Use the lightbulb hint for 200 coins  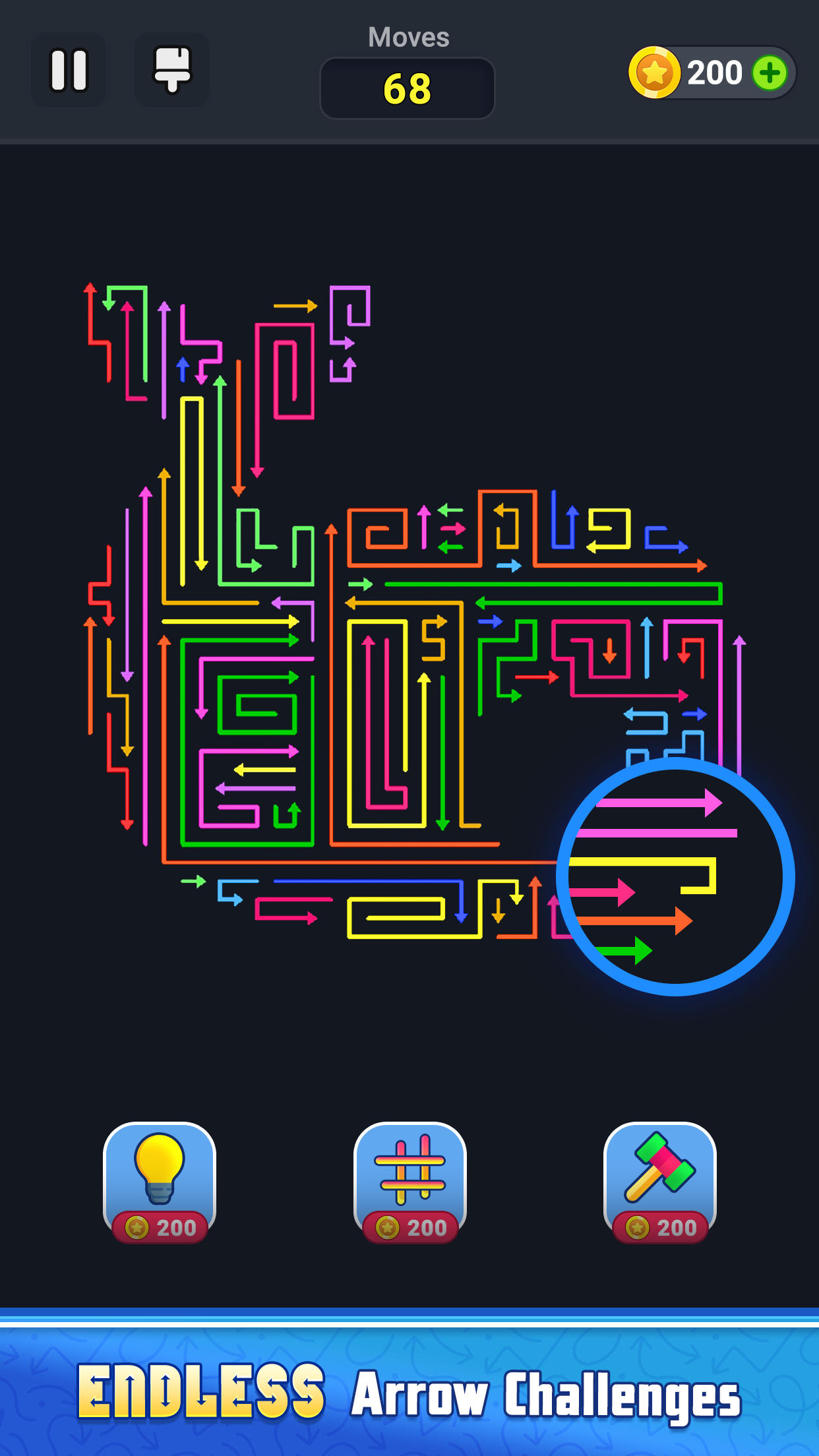(x=160, y=1182)
